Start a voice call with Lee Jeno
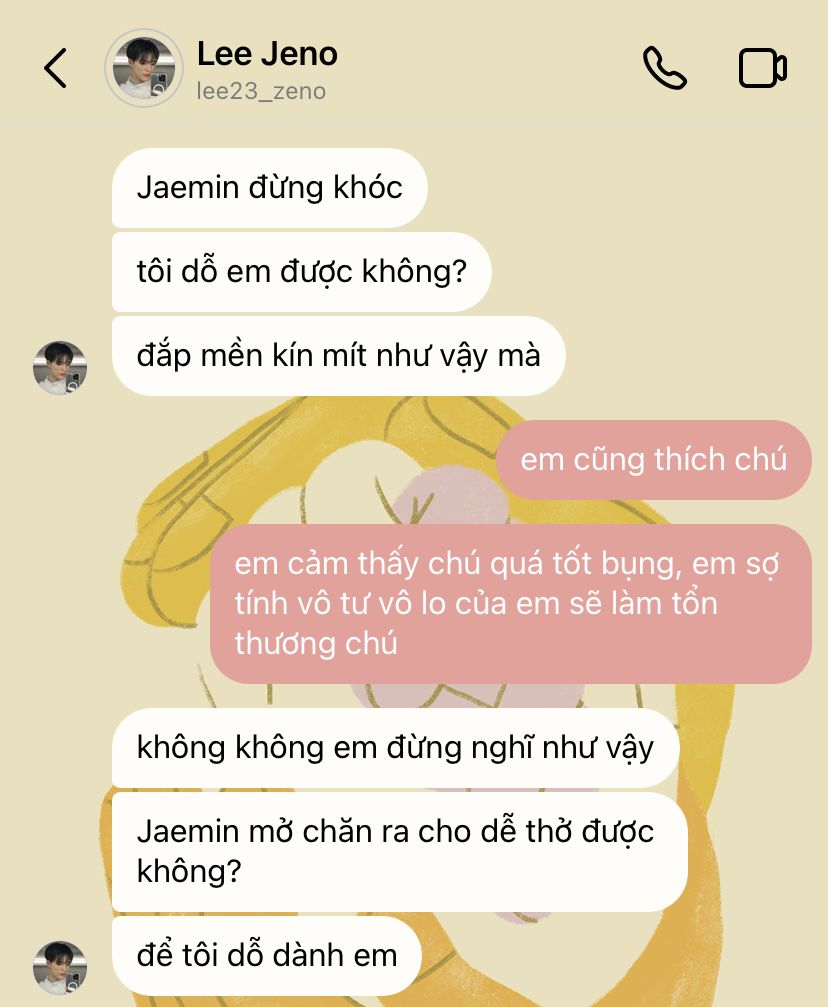The width and height of the screenshot is (828, 1007). click(x=664, y=68)
